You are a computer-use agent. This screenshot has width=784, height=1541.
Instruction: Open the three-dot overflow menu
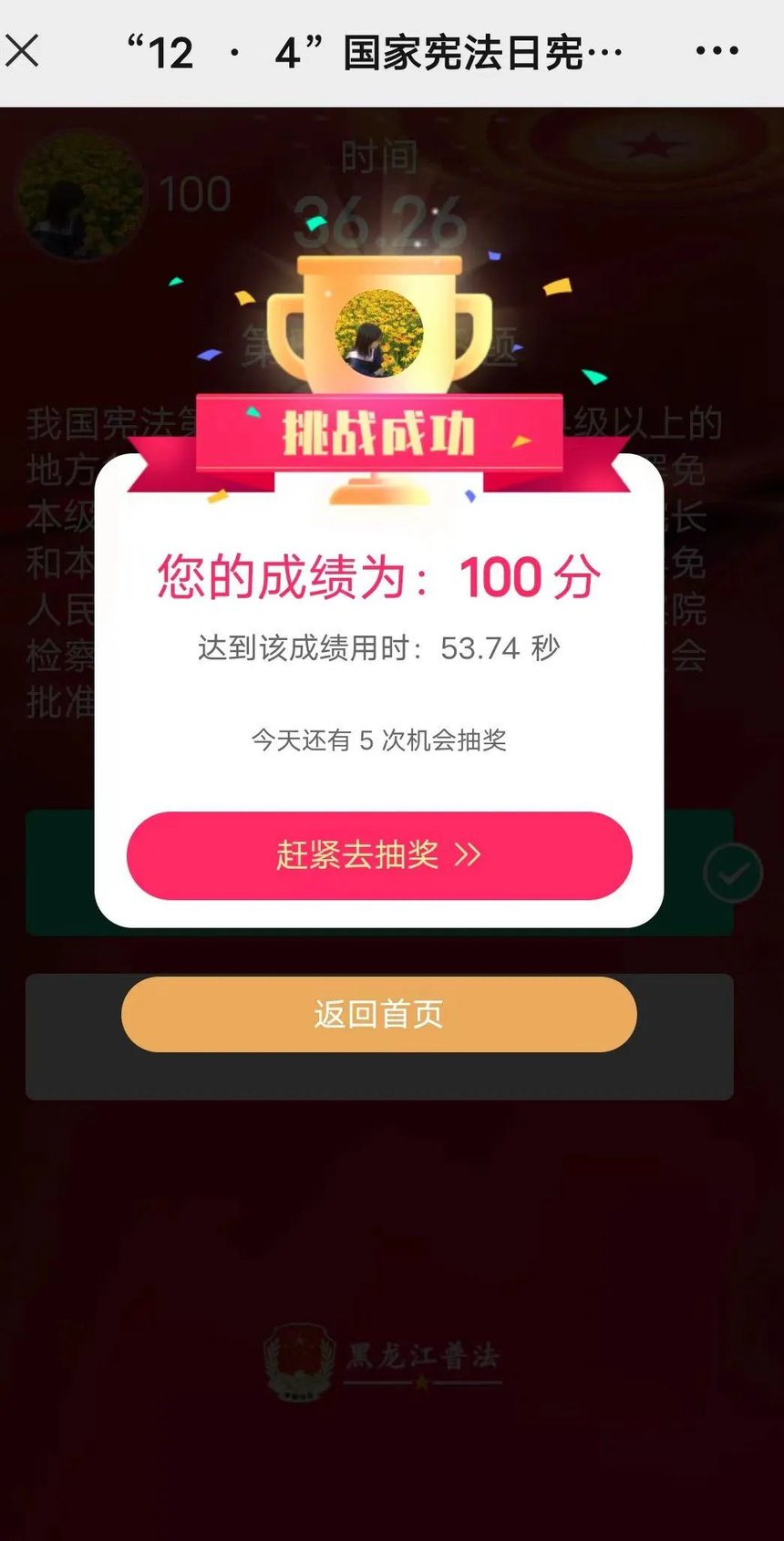[717, 51]
